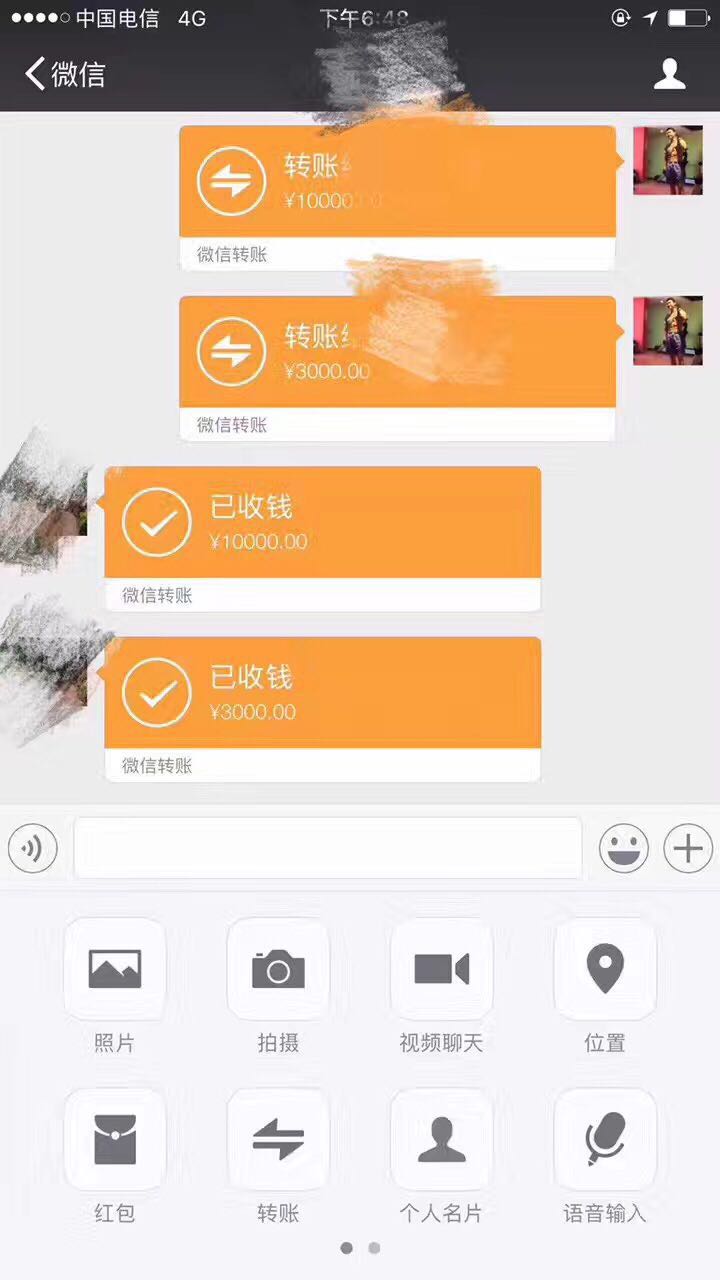Open the 已收钱 ¥3000.00 receipt
Image resolution: width=720 pixels, height=1280 pixels.
[322, 693]
